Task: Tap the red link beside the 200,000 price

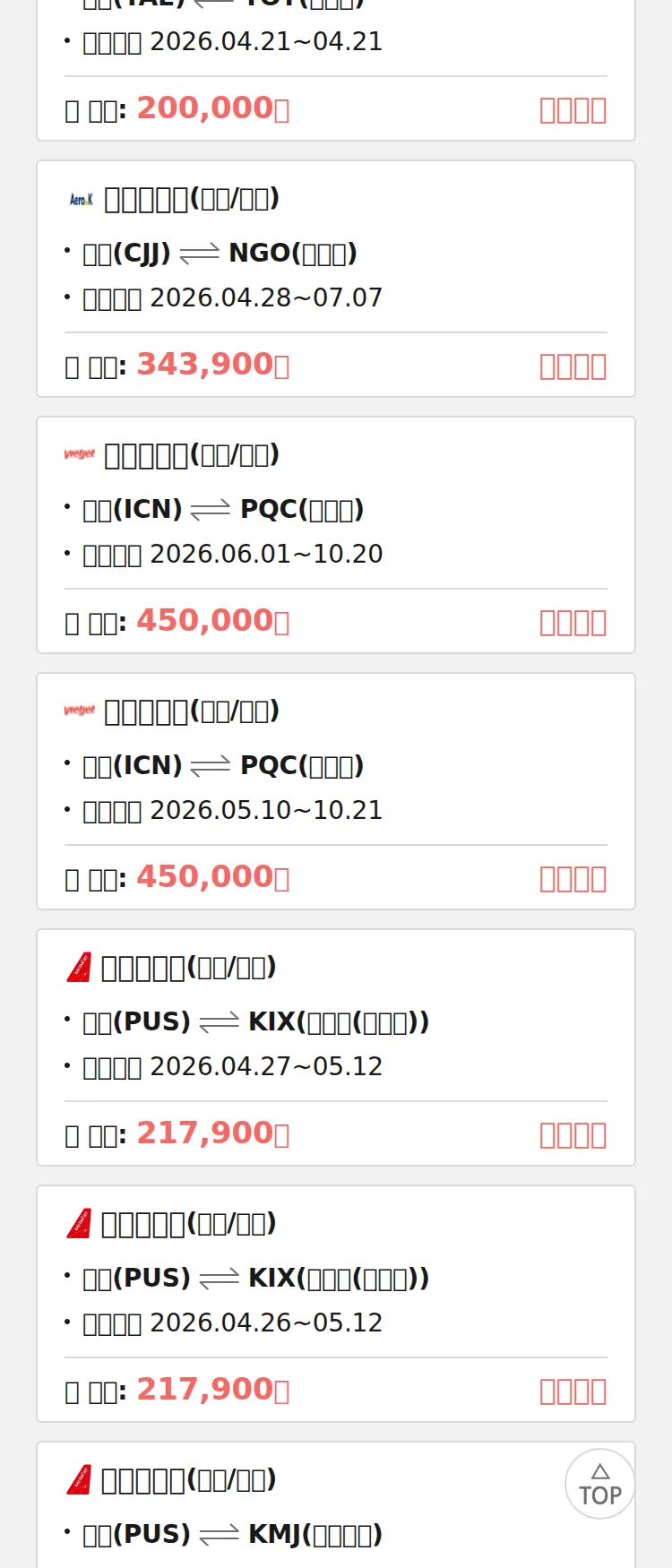Action: (573, 109)
